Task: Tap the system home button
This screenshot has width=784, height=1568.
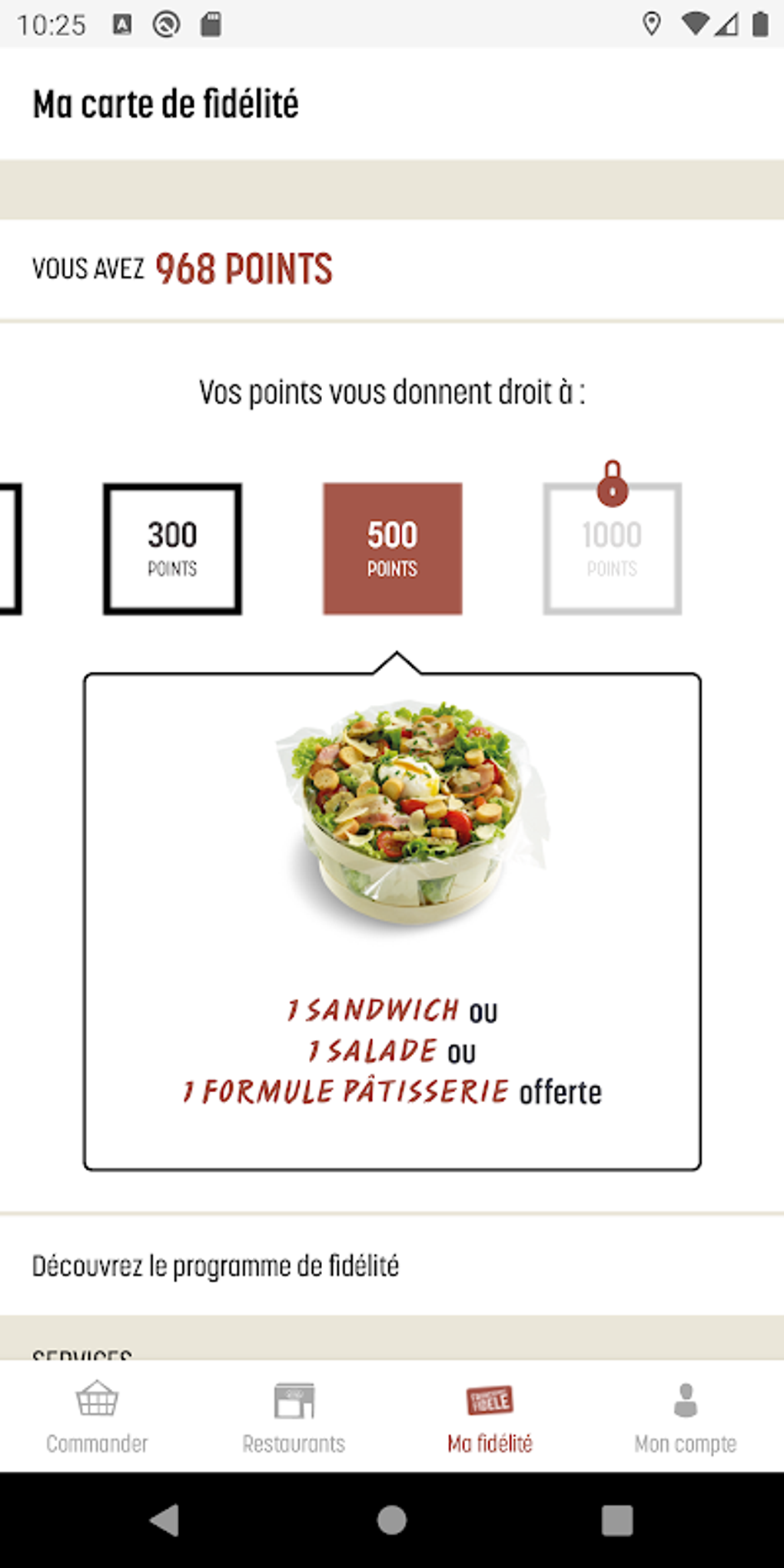Action: tap(392, 1520)
